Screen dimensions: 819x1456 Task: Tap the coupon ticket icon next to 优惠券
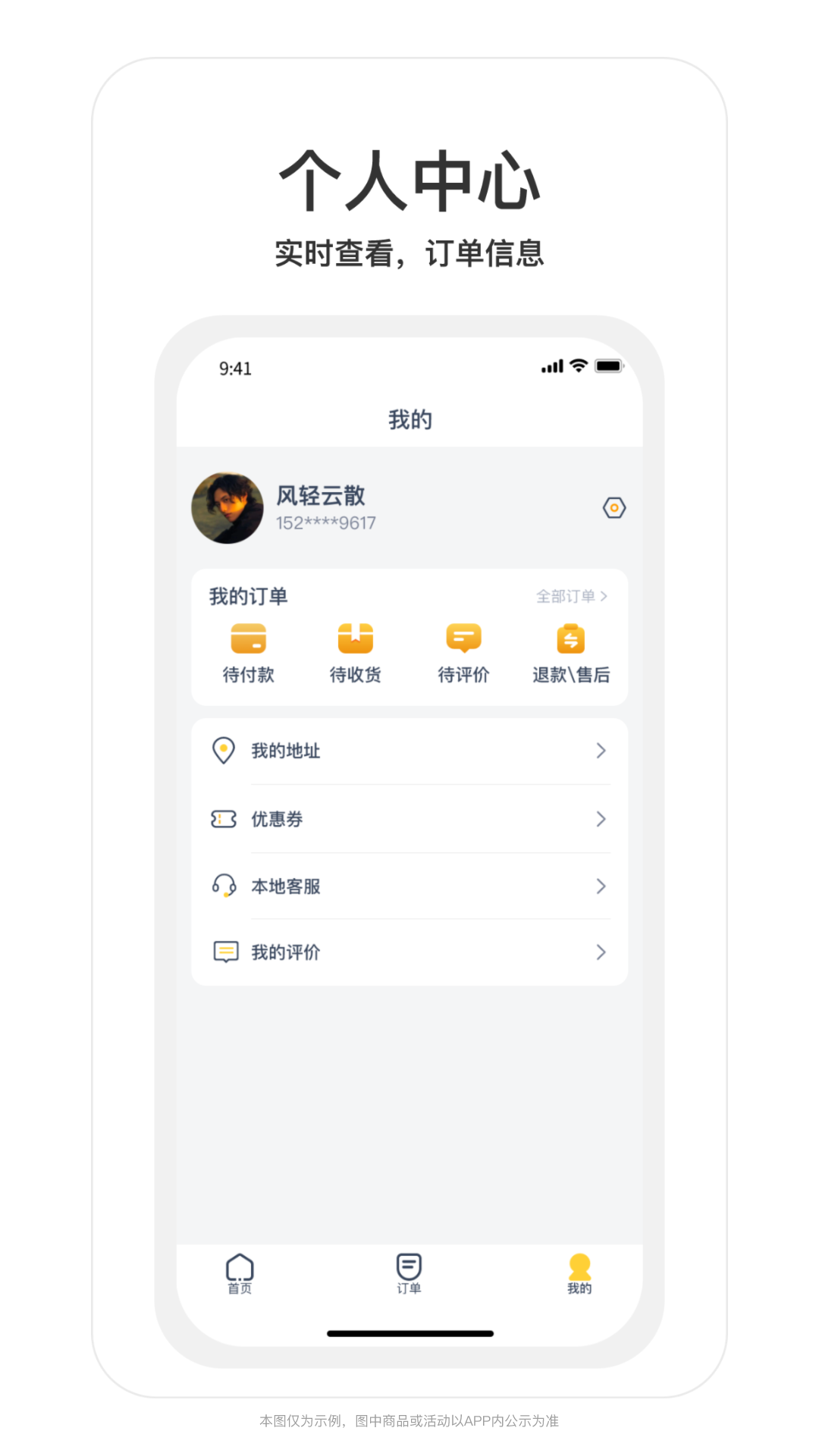click(224, 819)
